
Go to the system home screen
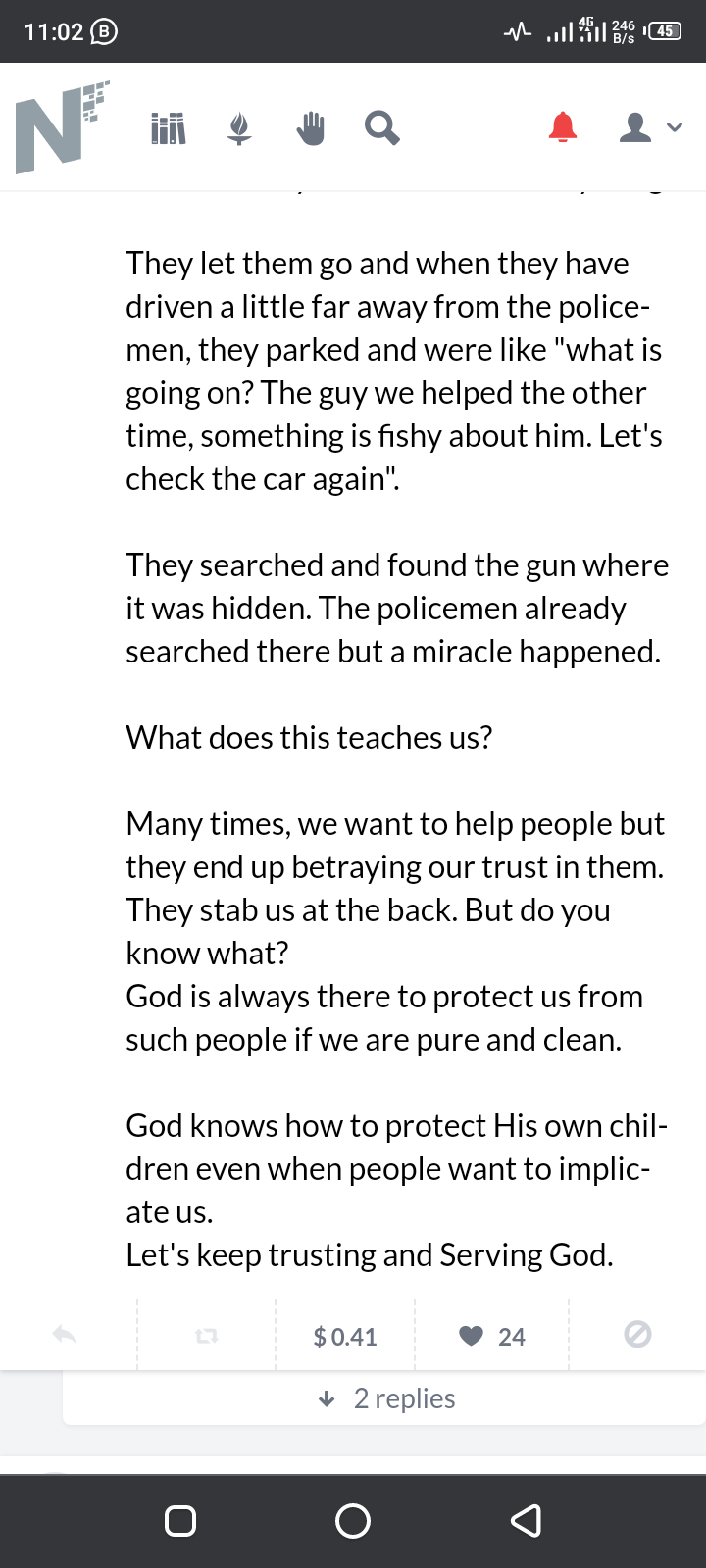point(353,1521)
